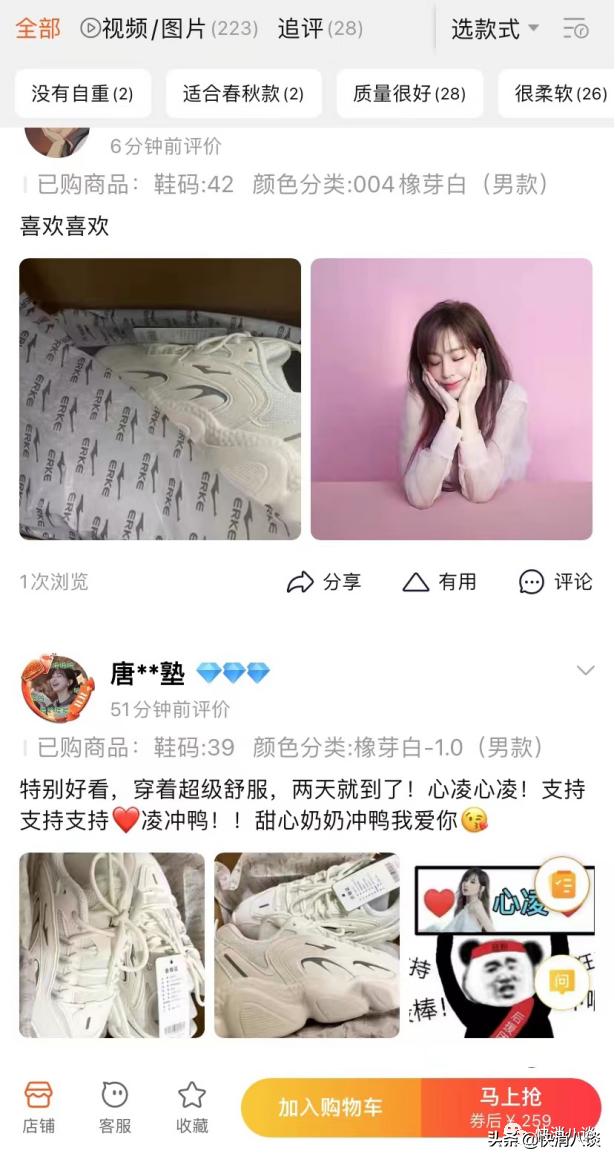Image resolution: width=615 pixels, height=1162 pixels.
Task: Switch to the 视频/图片 tab
Action: [168, 29]
